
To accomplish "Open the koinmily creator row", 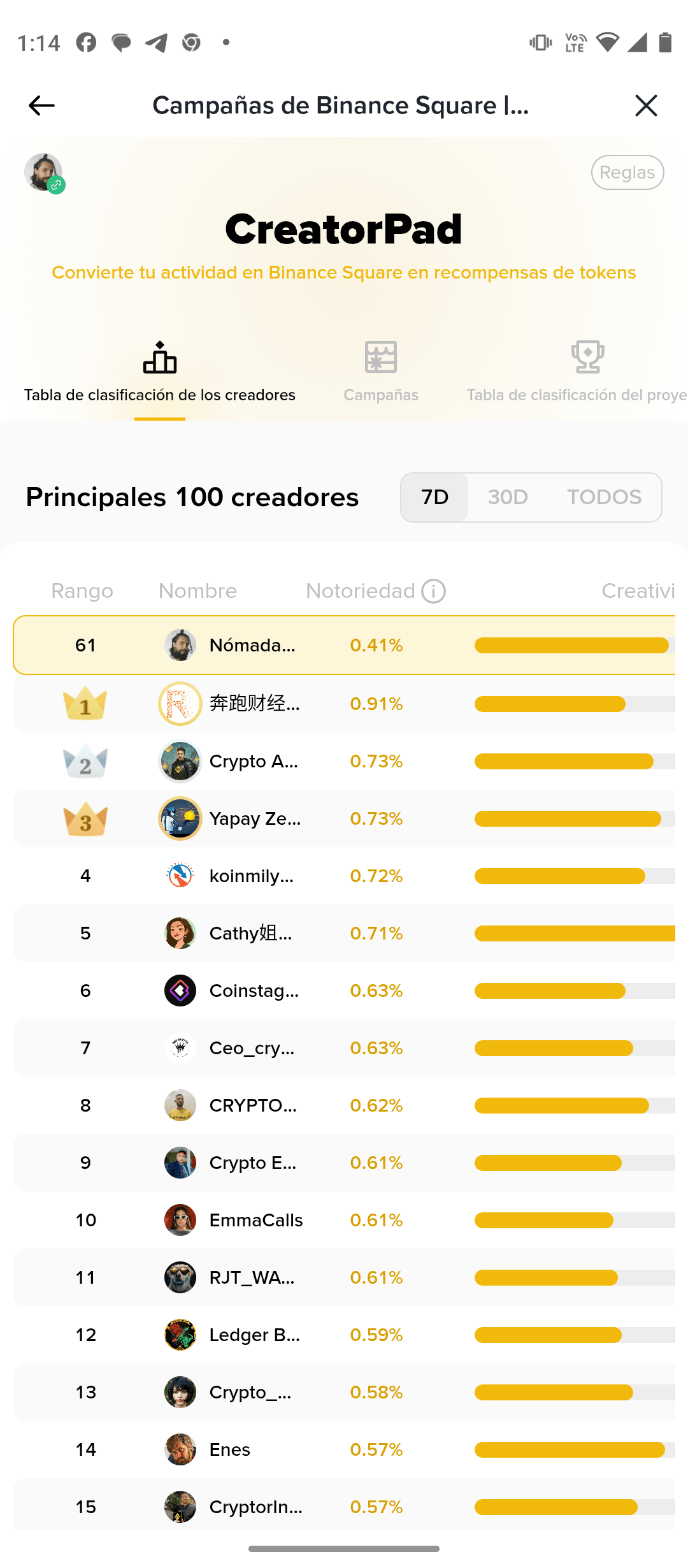I will point(344,876).
